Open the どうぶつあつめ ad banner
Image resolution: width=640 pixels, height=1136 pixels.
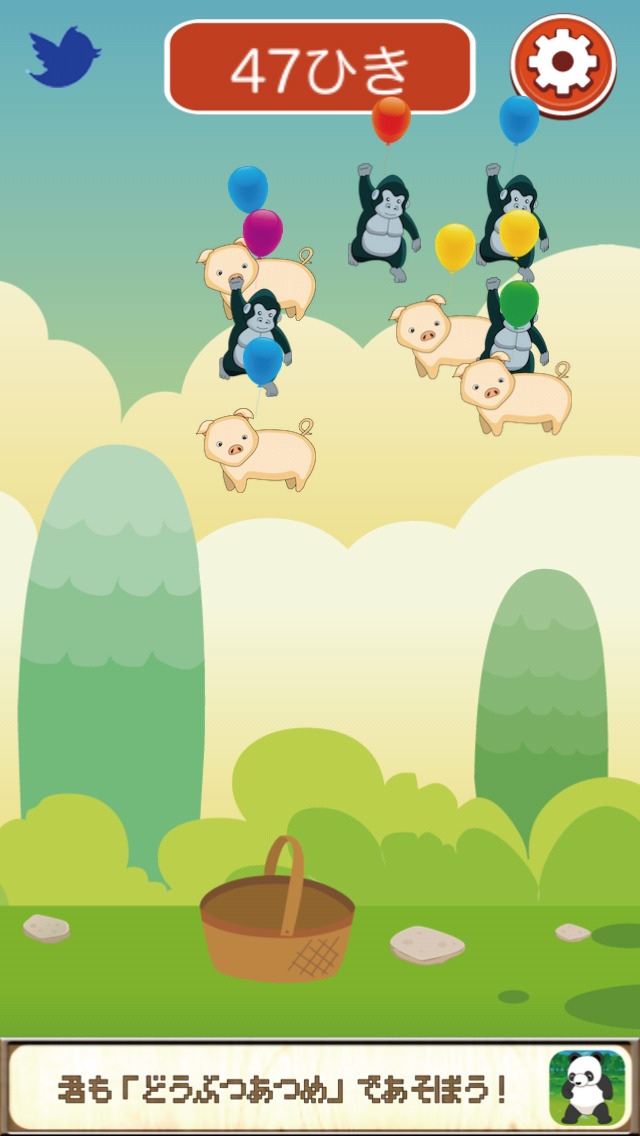(x=319, y=1088)
